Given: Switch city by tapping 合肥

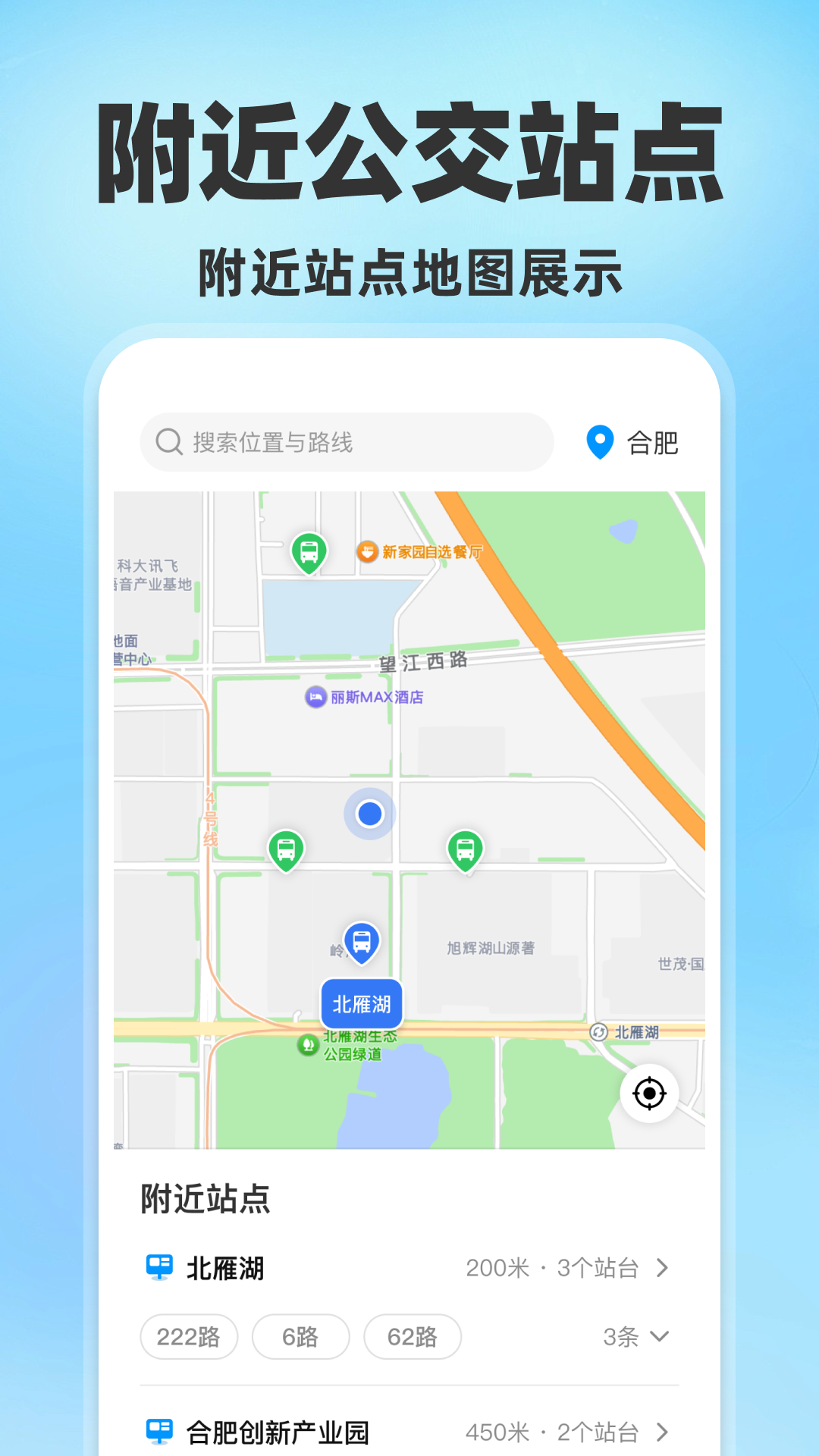Looking at the screenshot, I should click(652, 441).
